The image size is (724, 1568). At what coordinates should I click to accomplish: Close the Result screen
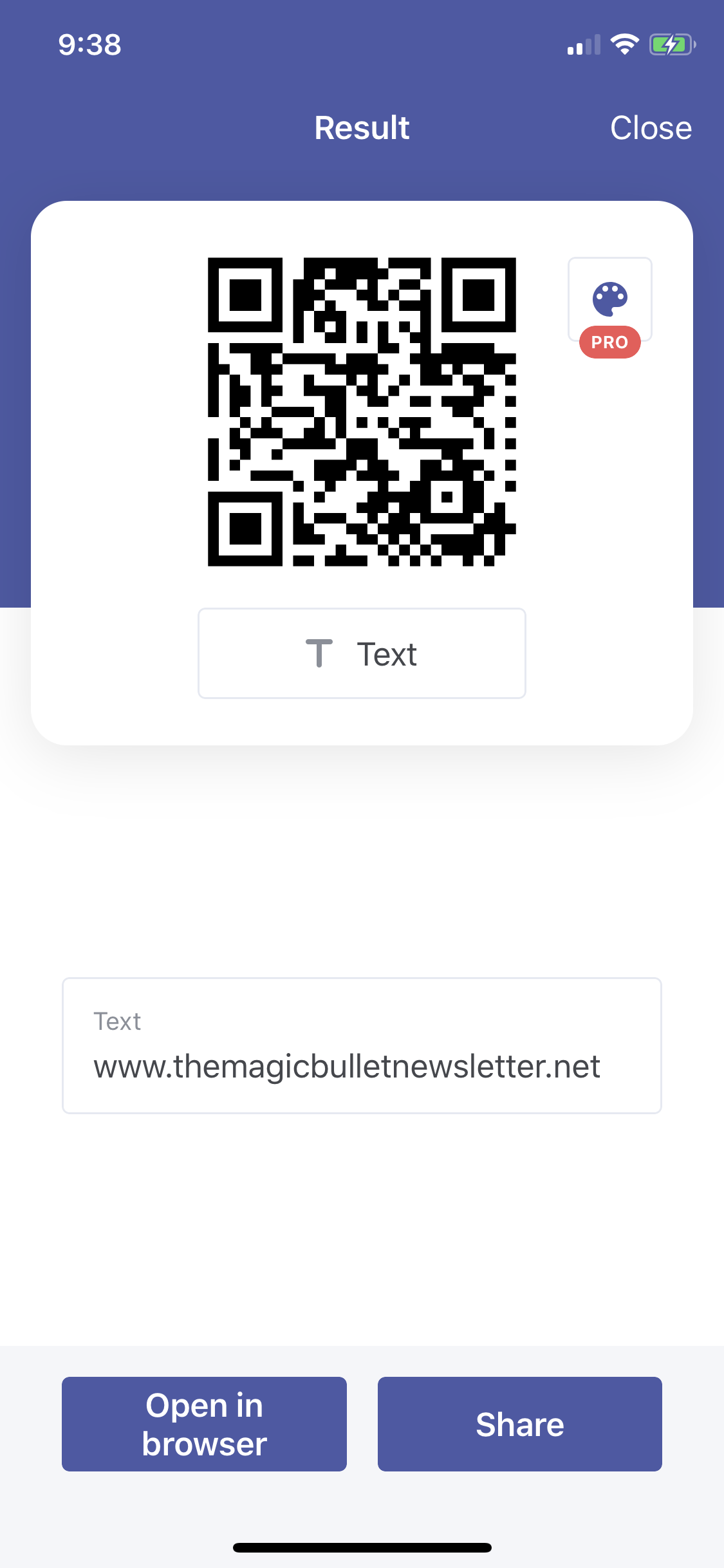pyautogui.click(x=651, y=127)
